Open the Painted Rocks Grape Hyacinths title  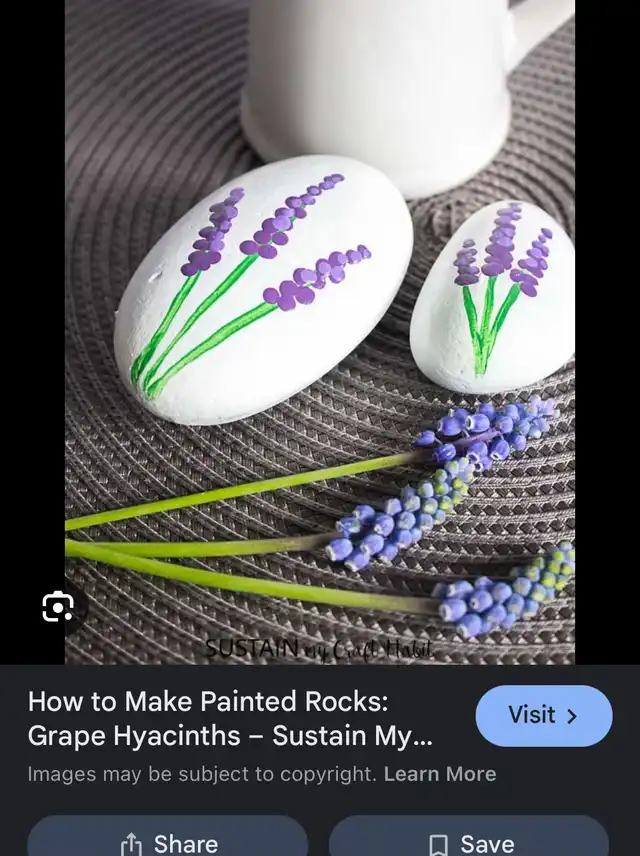click(x=230, y=718)
